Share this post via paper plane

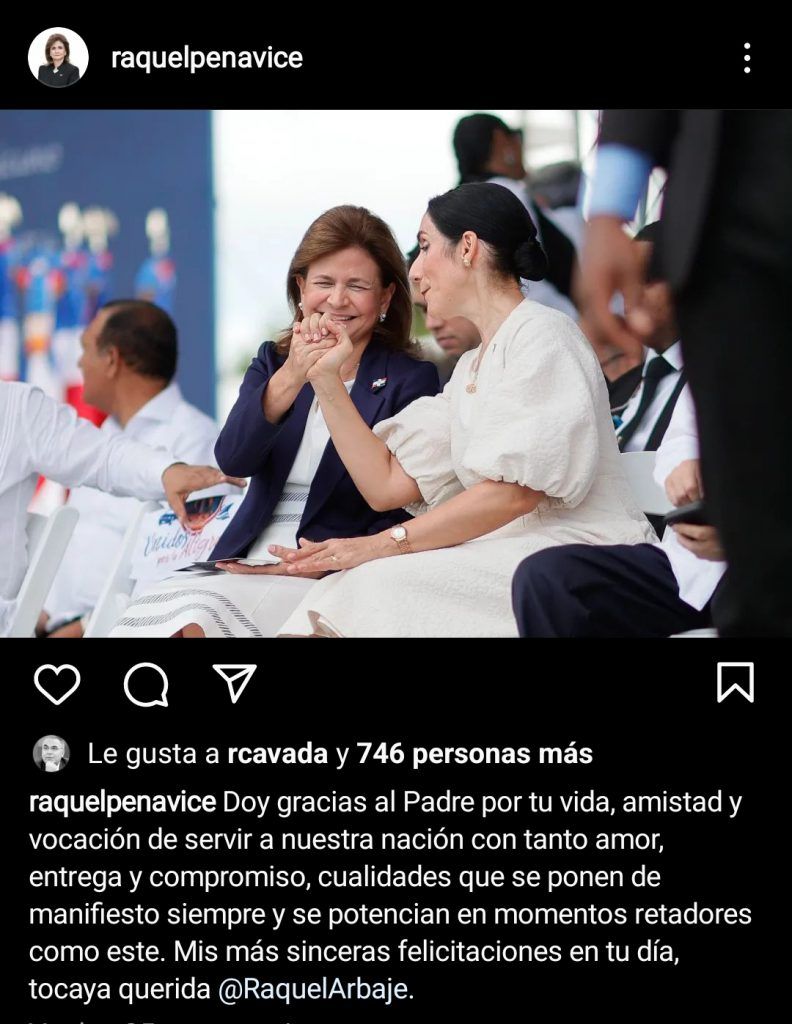[235, 683]
